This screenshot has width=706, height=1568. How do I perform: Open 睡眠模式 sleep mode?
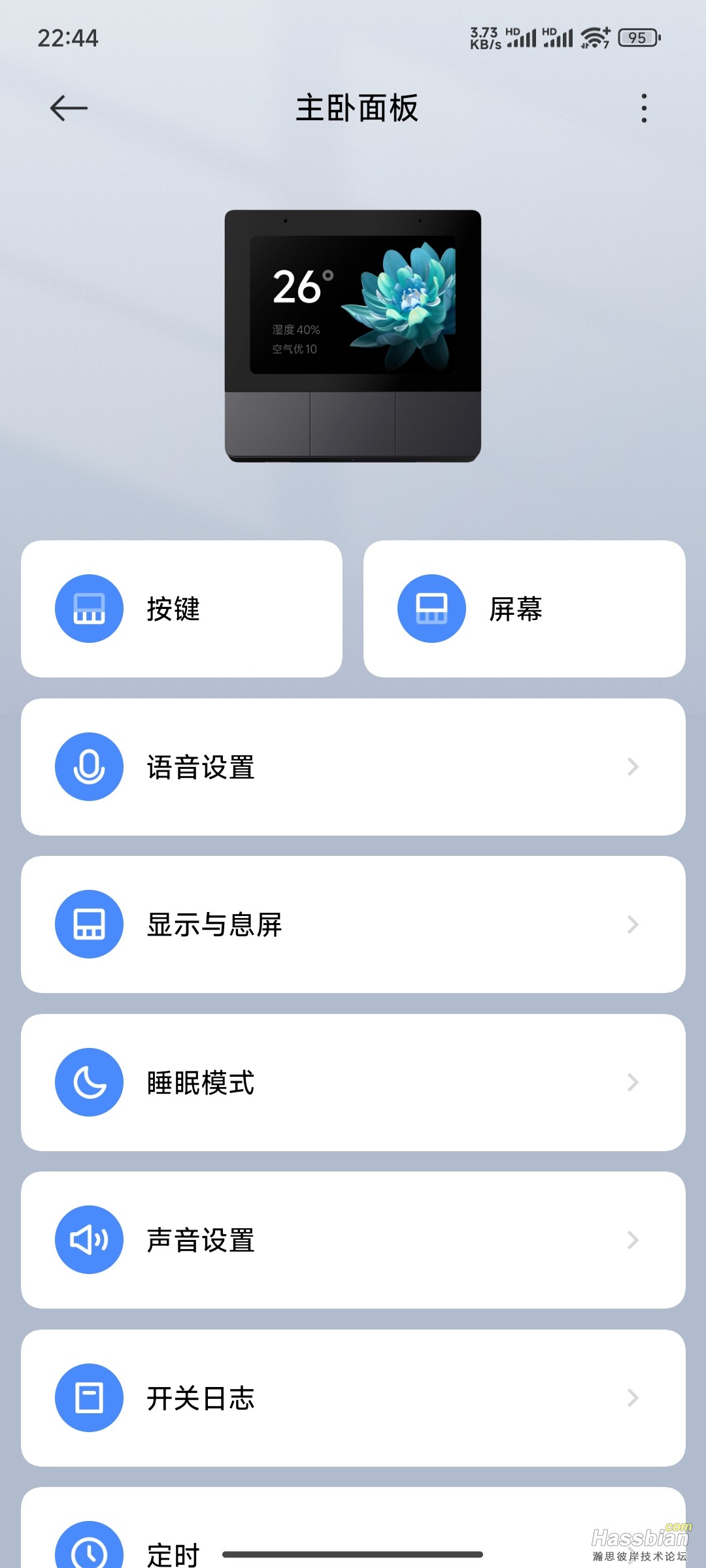pos(353,1083)
